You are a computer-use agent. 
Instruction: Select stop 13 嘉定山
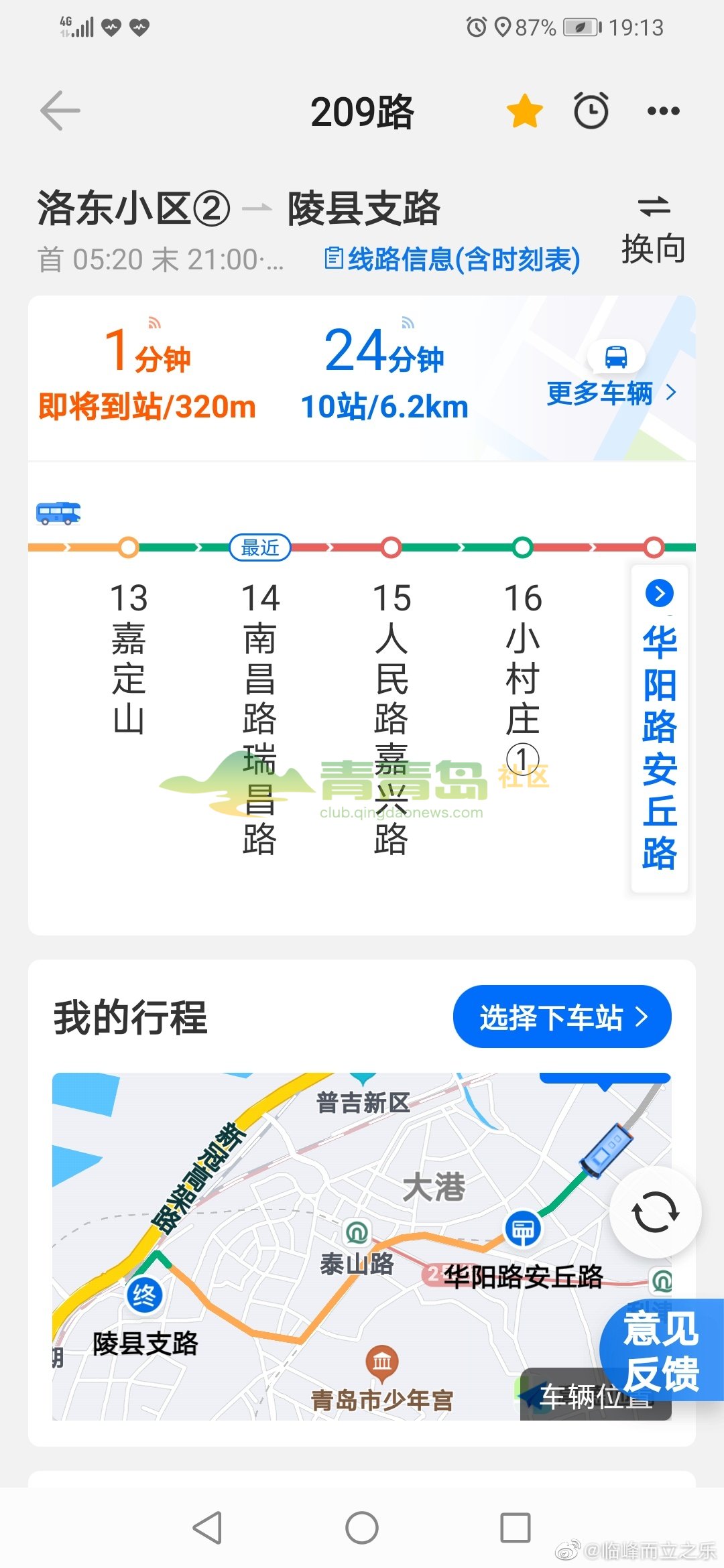(x=129, y=657)
